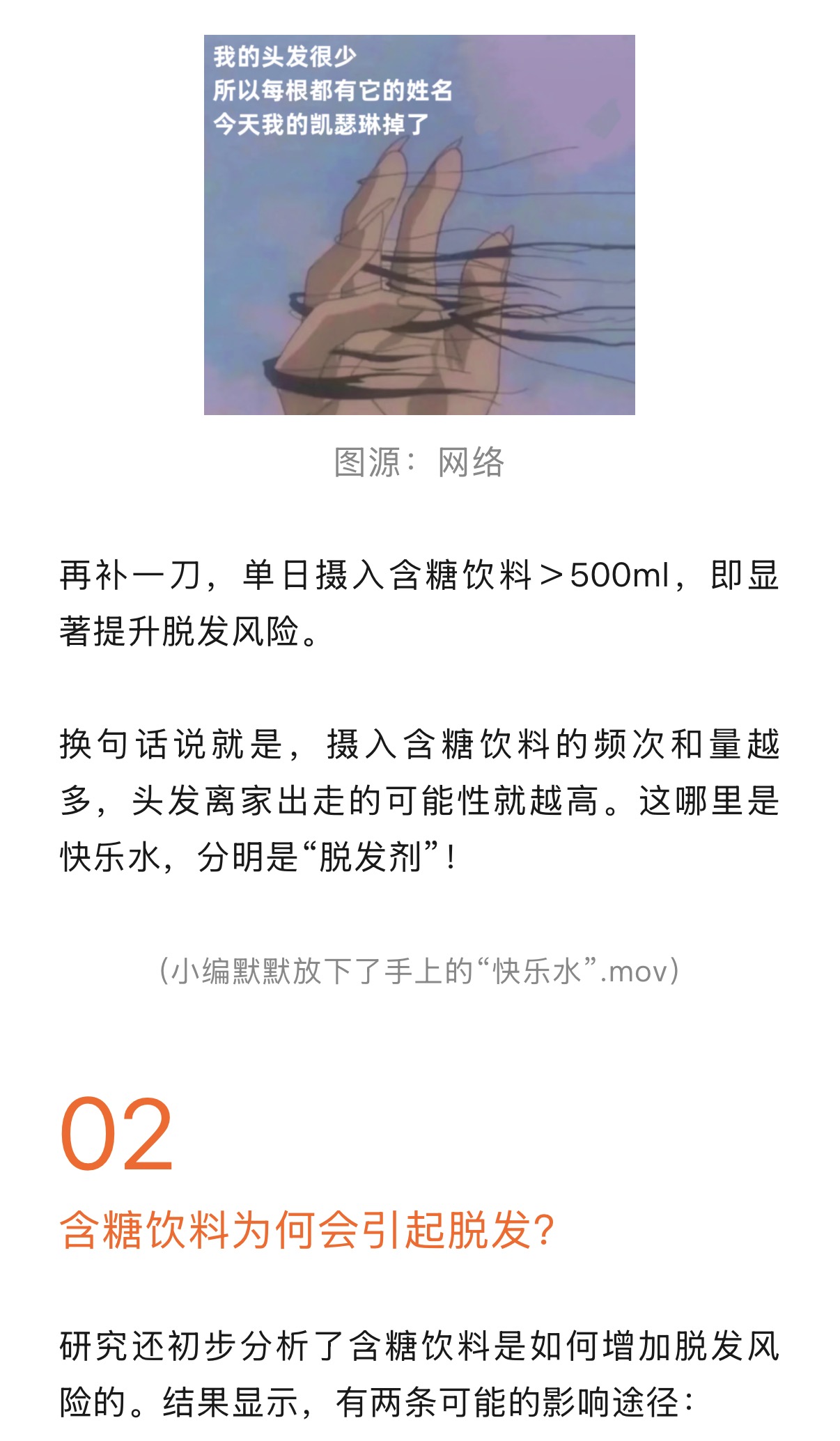
Task: Open the hair-loss meme image full screen
Action: point(419,225)
